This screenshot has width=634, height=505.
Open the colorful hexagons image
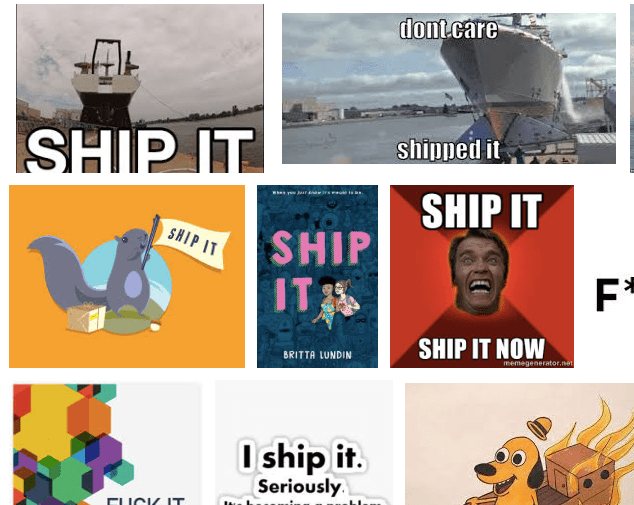pyautogui.click(x=106, y=444)
